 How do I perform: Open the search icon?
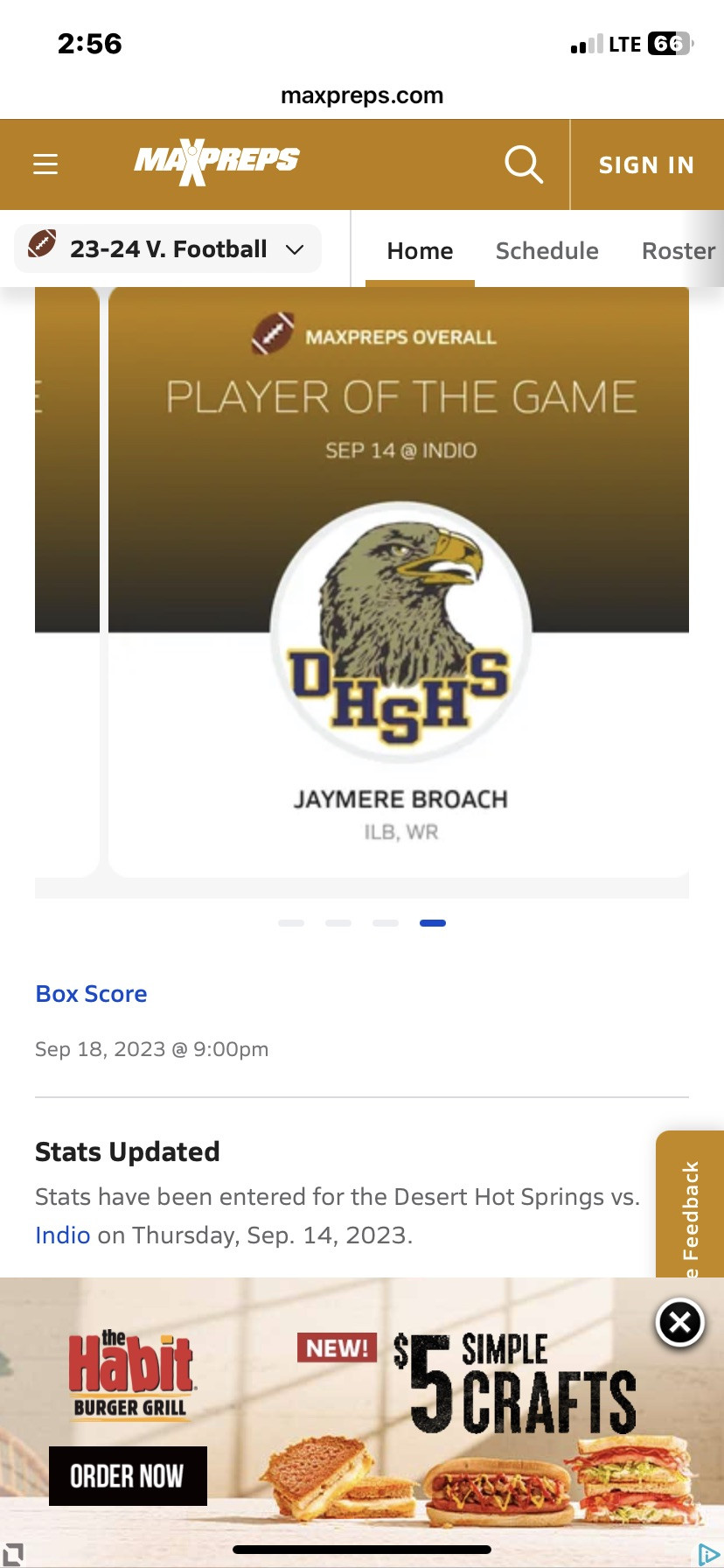point(524,164)
